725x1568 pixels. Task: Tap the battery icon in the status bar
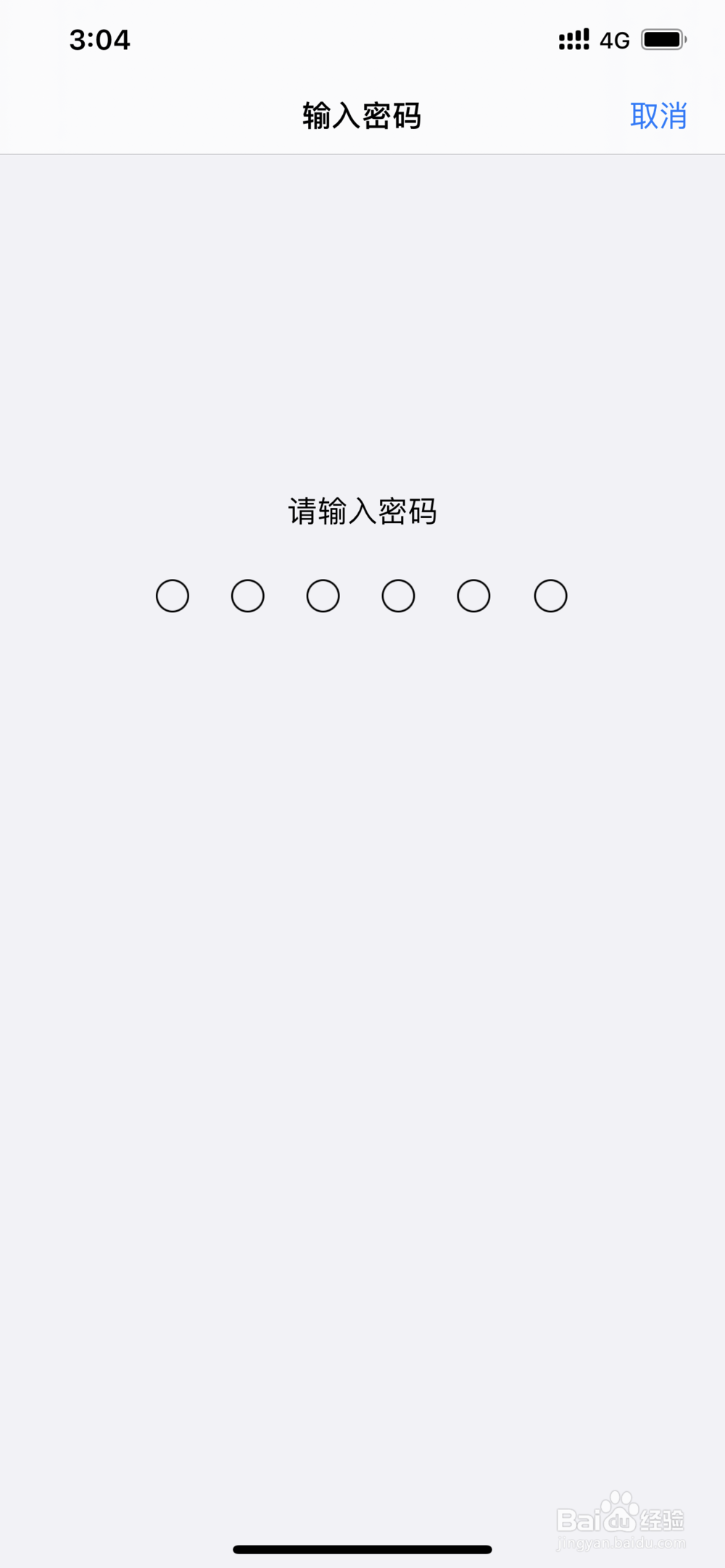[x=664, y=41]
